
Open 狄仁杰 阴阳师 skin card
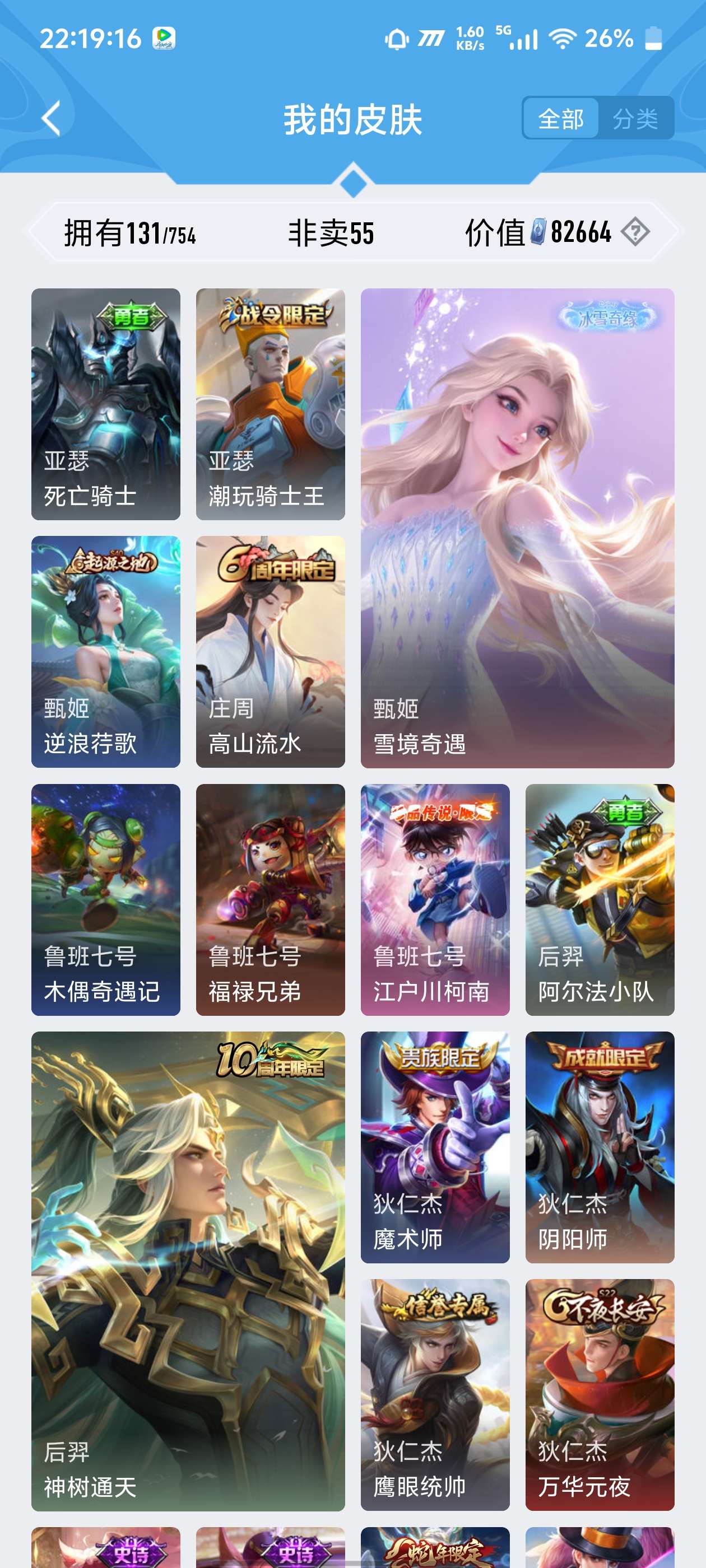[600, 1147]
